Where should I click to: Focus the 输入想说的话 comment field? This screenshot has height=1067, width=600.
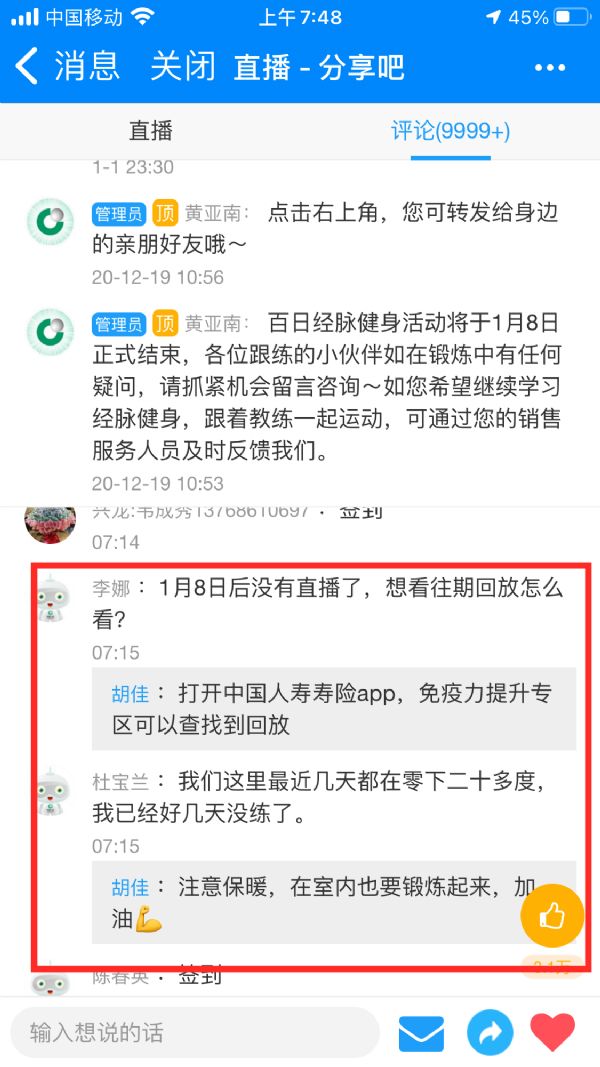(195, 1032)
